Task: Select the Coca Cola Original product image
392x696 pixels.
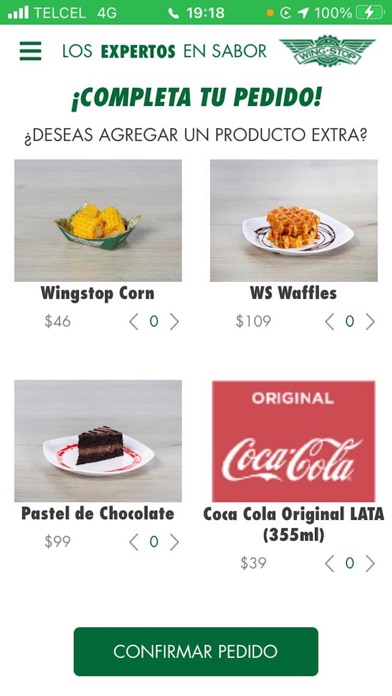Action: point(294,441)
